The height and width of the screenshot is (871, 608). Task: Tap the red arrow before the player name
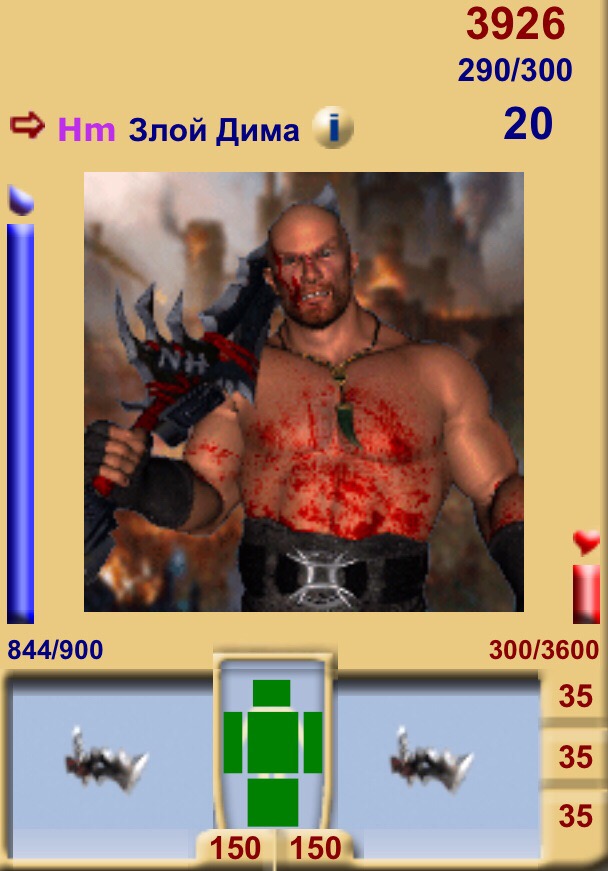click(x=27, y=127)
